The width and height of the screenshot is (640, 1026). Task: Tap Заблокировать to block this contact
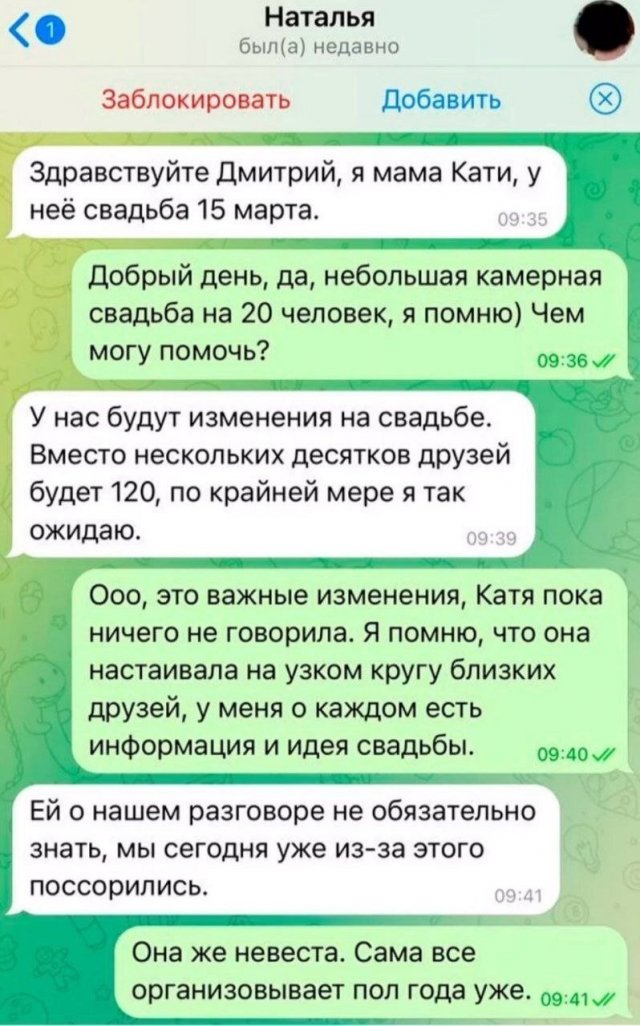click(198, 101)
